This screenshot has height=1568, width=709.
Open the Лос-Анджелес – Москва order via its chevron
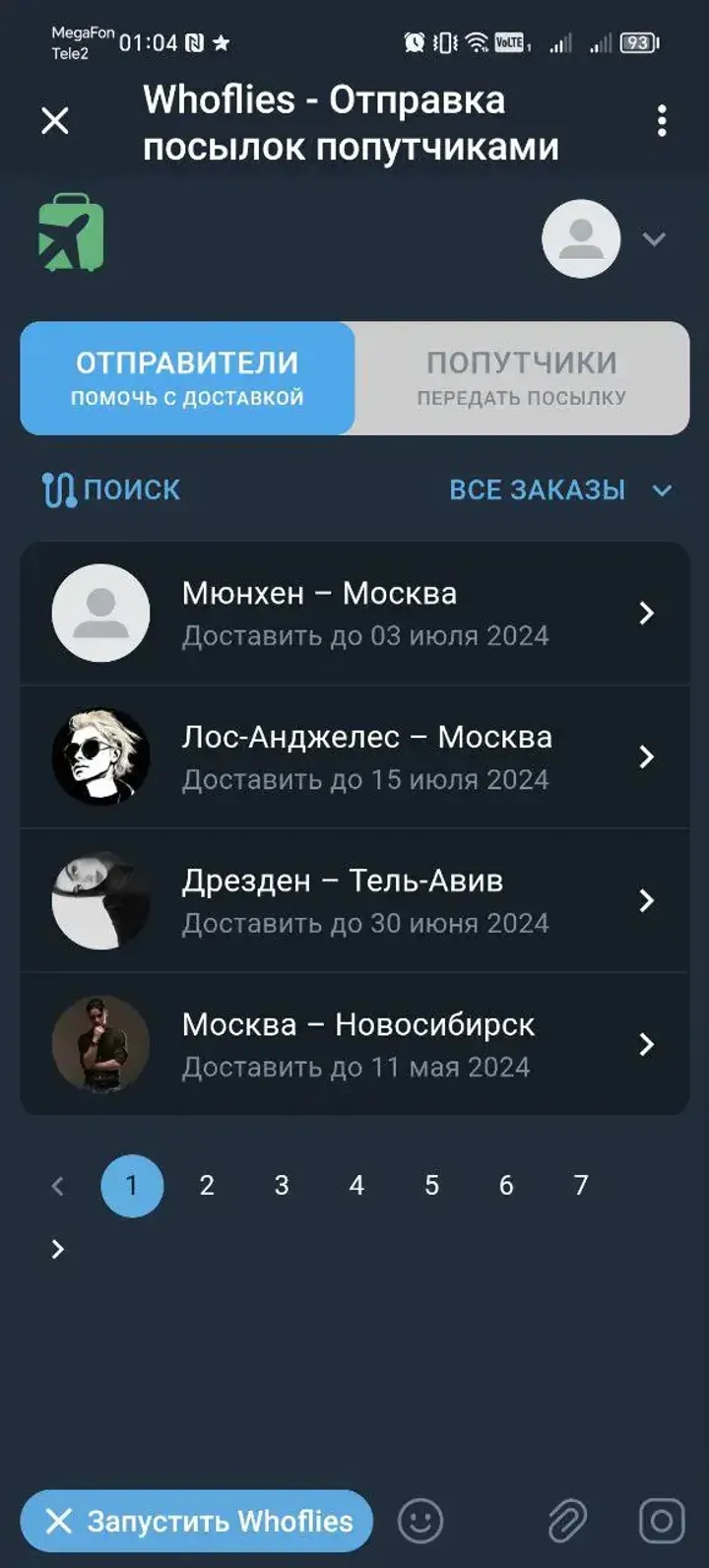[x=647, y=756]
